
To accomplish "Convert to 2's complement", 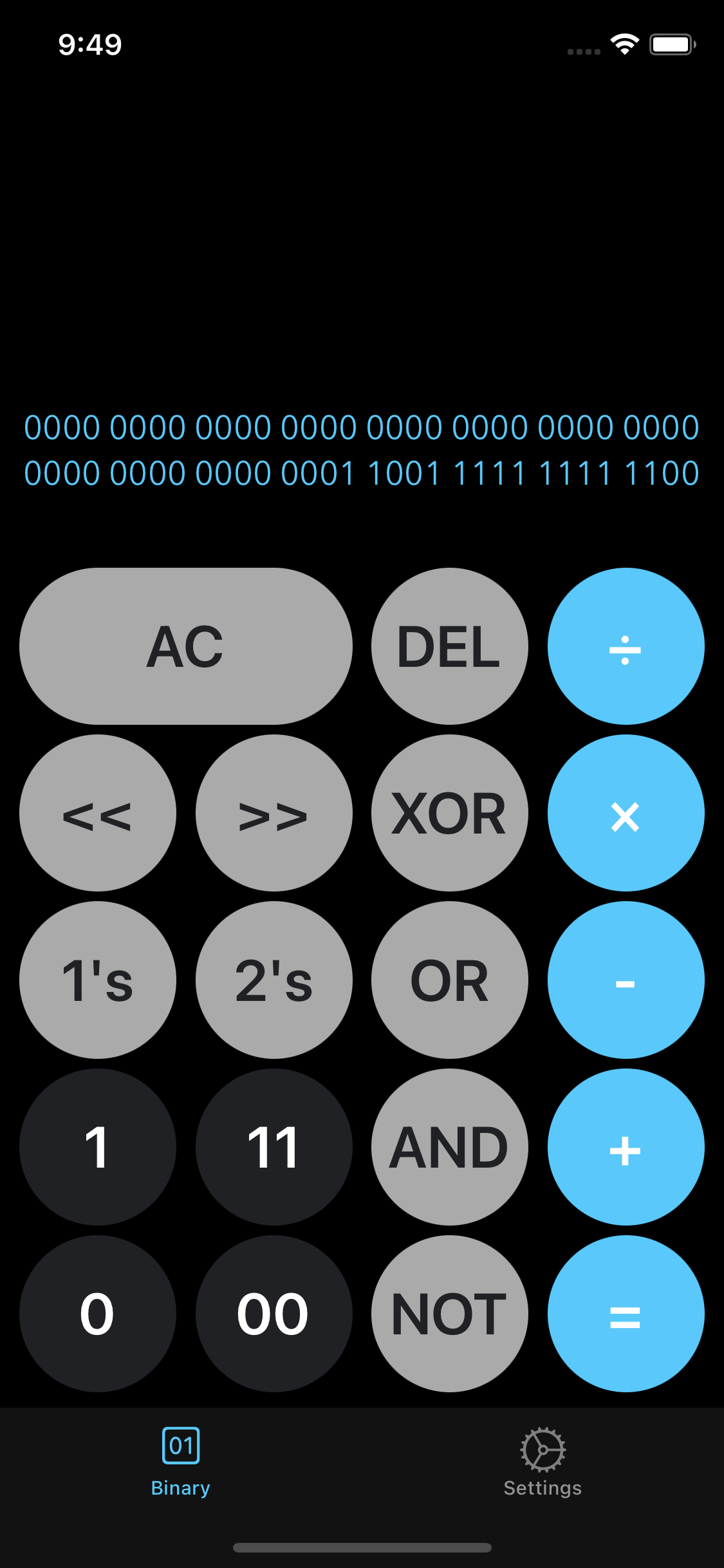I will (x=274, y=980).
